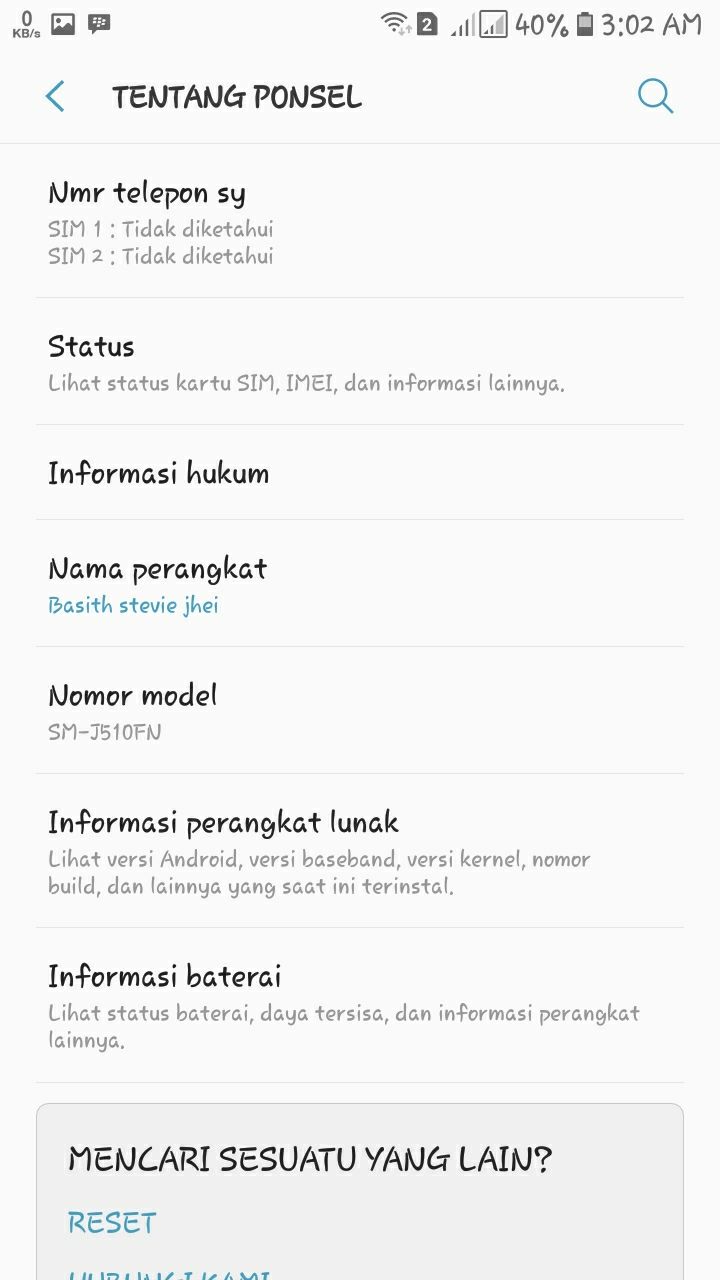Open Nmr telepon sy row
The width and height of the screenshot is (720, 1280).
pos(360,222)
